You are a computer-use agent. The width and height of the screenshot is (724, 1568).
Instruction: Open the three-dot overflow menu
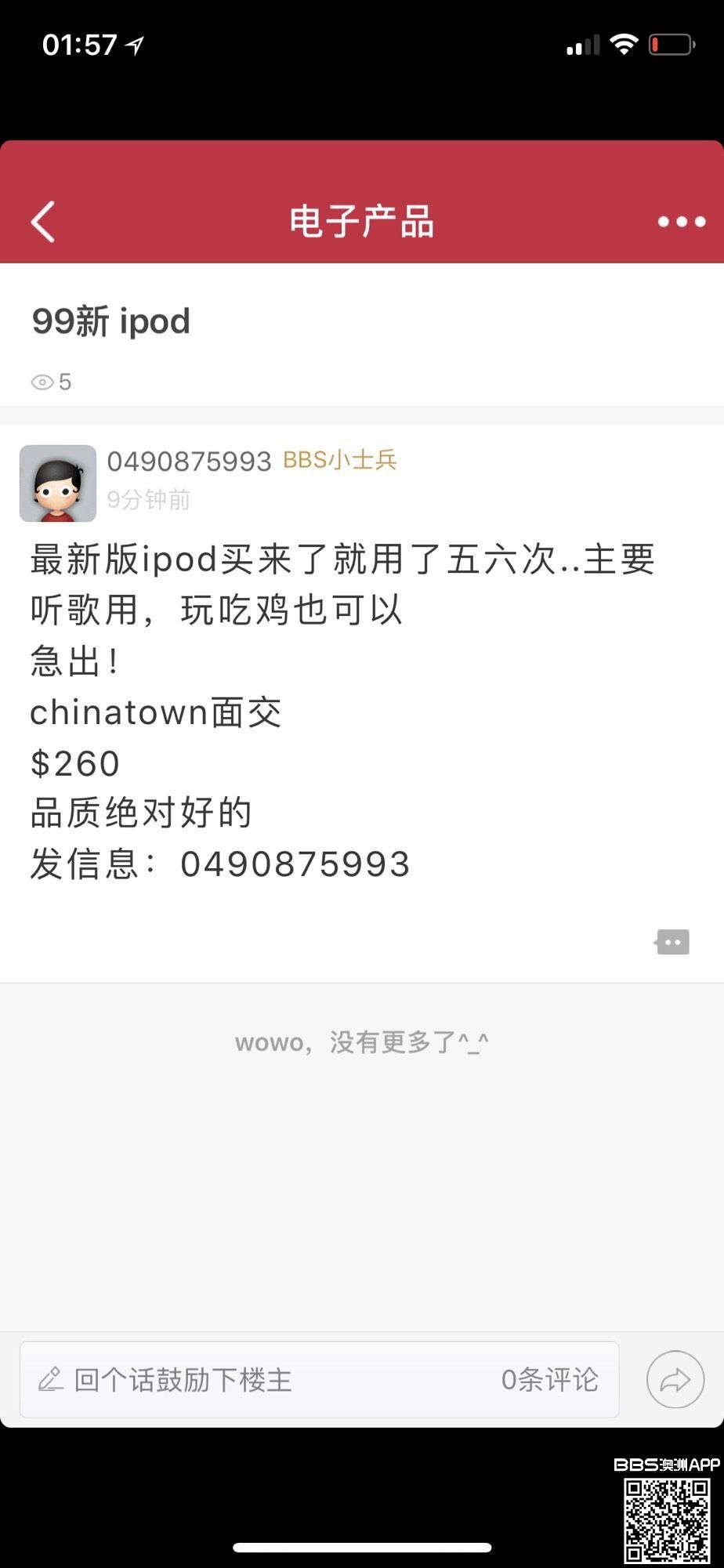pos(681,222)
